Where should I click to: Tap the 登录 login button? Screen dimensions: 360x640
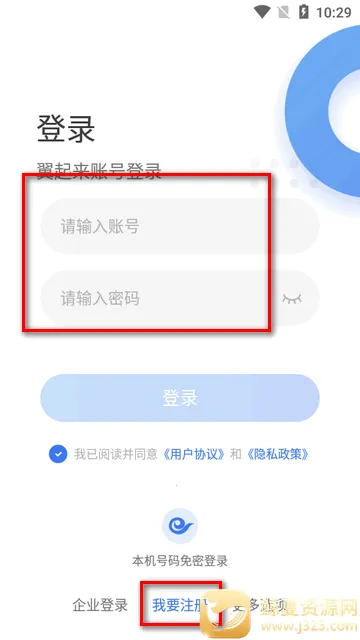[x=180, y=398]
